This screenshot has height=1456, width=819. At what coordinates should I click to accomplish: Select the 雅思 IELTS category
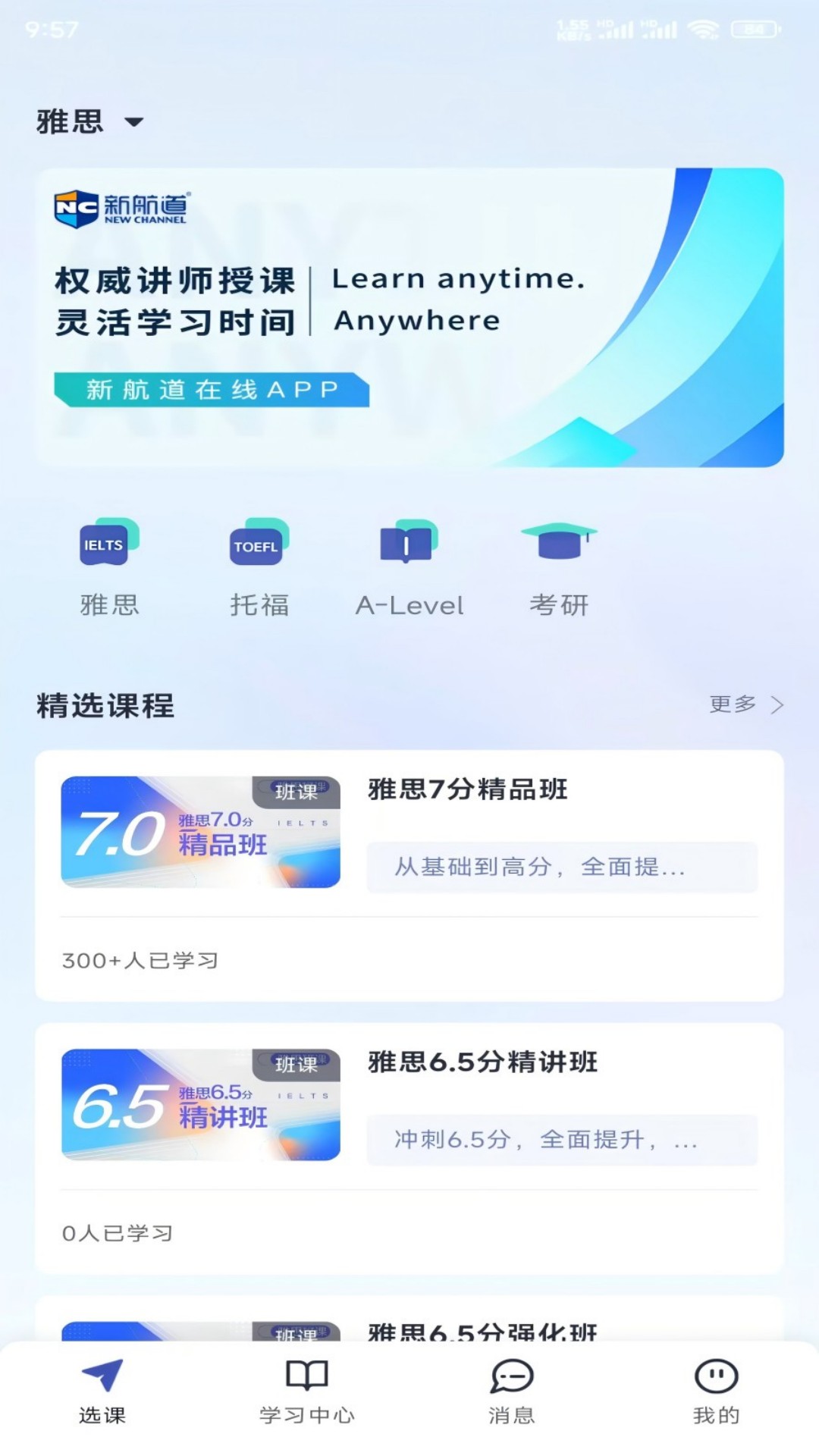pos(109,566)
